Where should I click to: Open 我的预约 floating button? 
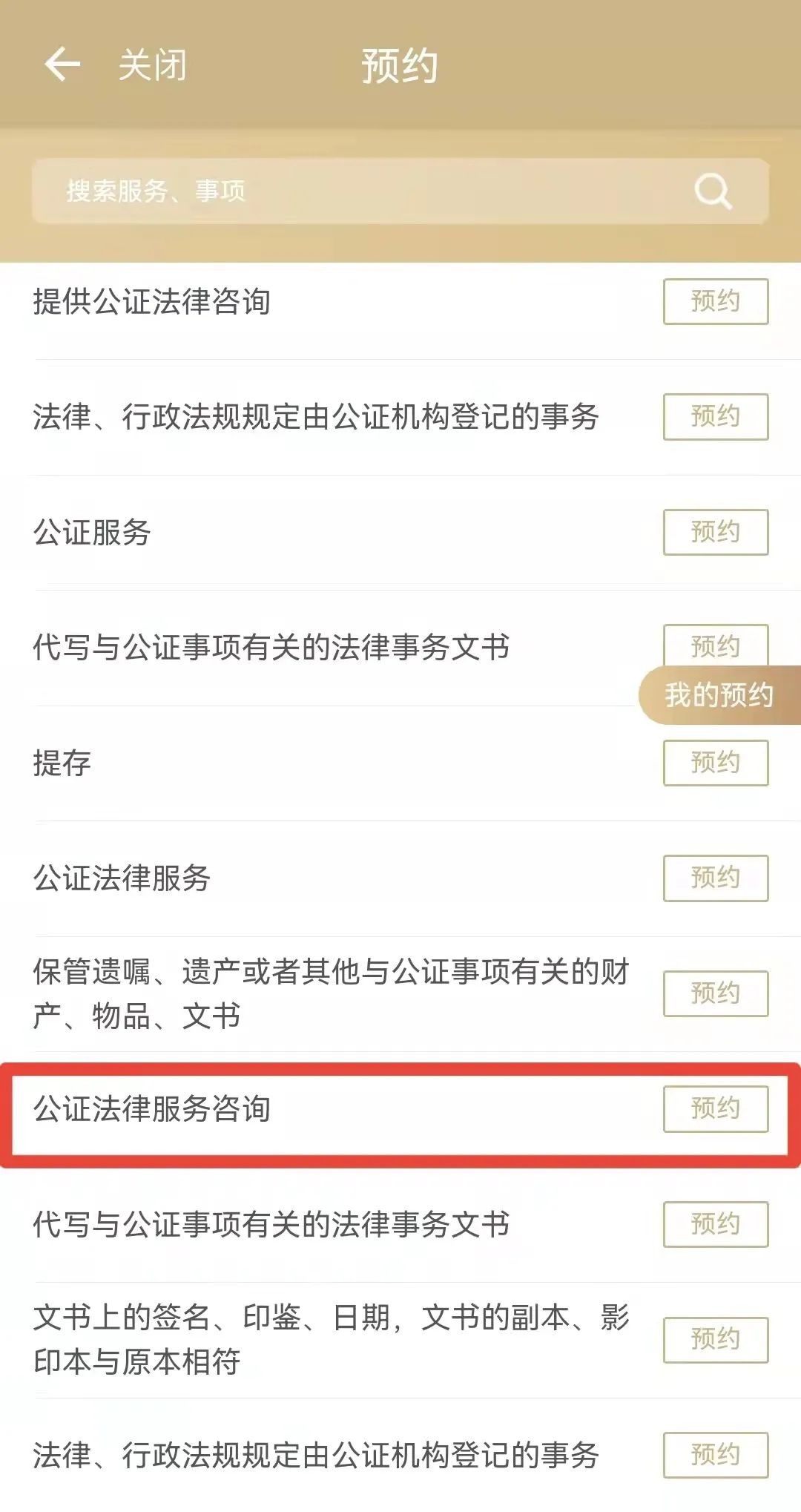click(x=719, y=695)
